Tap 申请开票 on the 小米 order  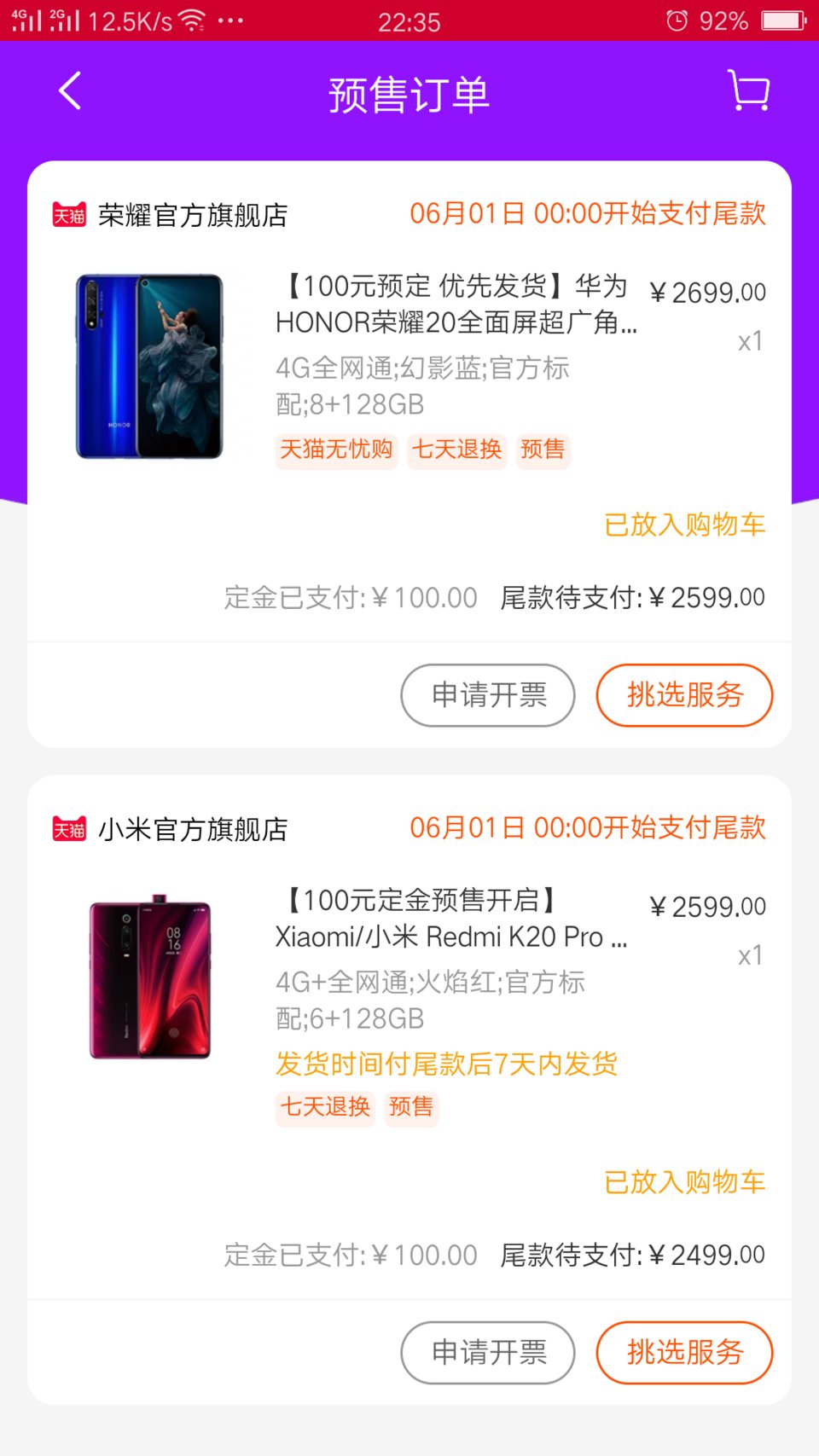[x=488, y=1353]
